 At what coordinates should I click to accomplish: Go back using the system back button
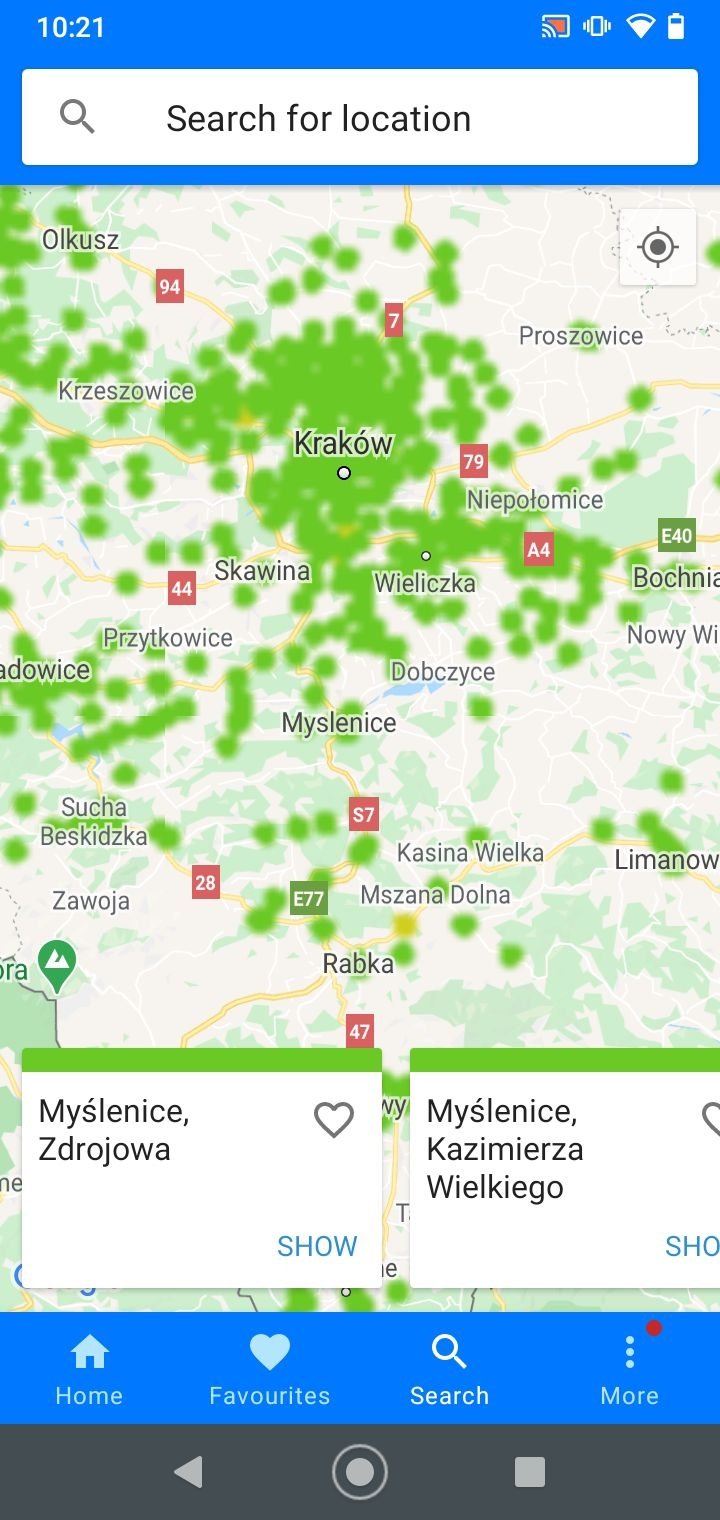click(x=188, y=1472)
